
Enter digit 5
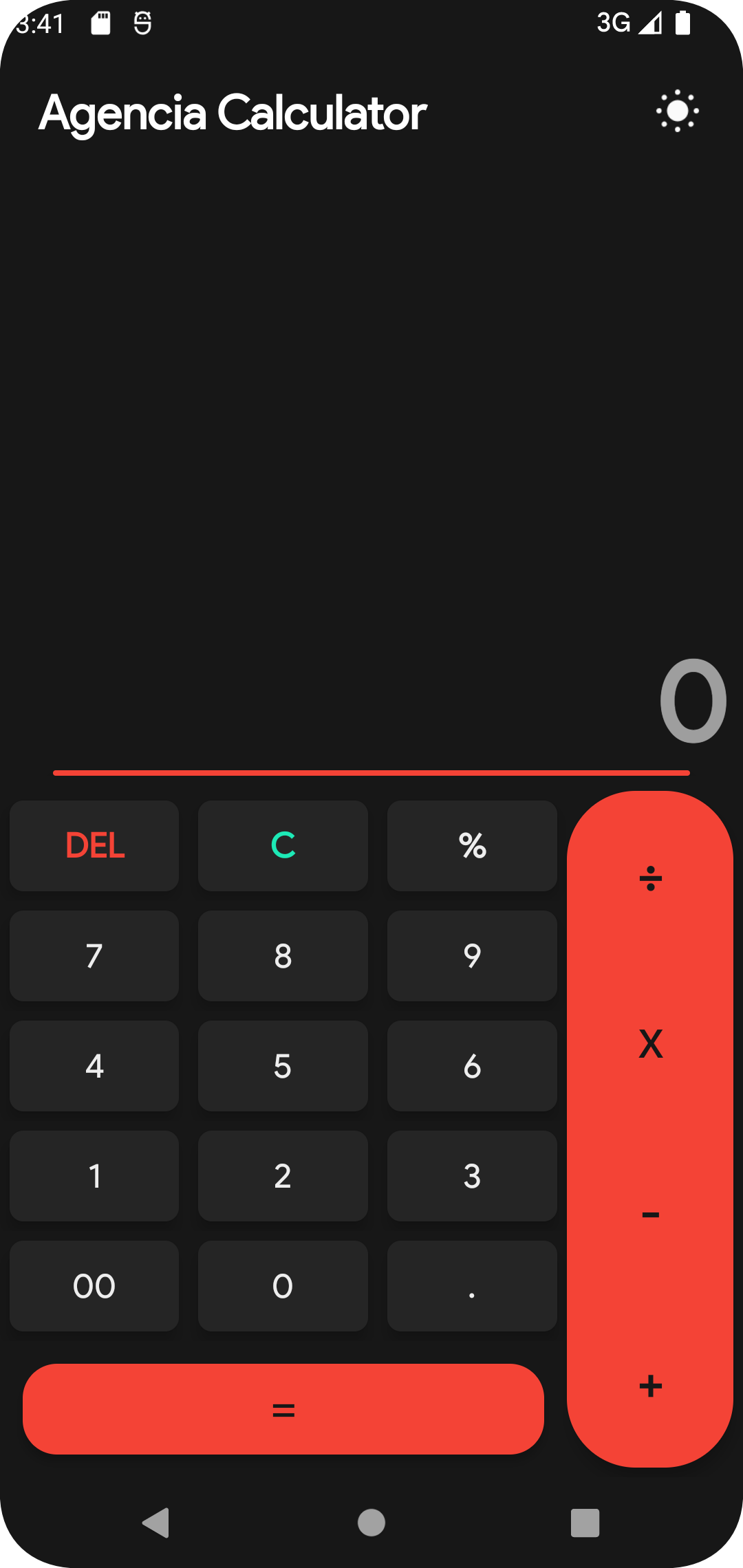point(283,1065)
